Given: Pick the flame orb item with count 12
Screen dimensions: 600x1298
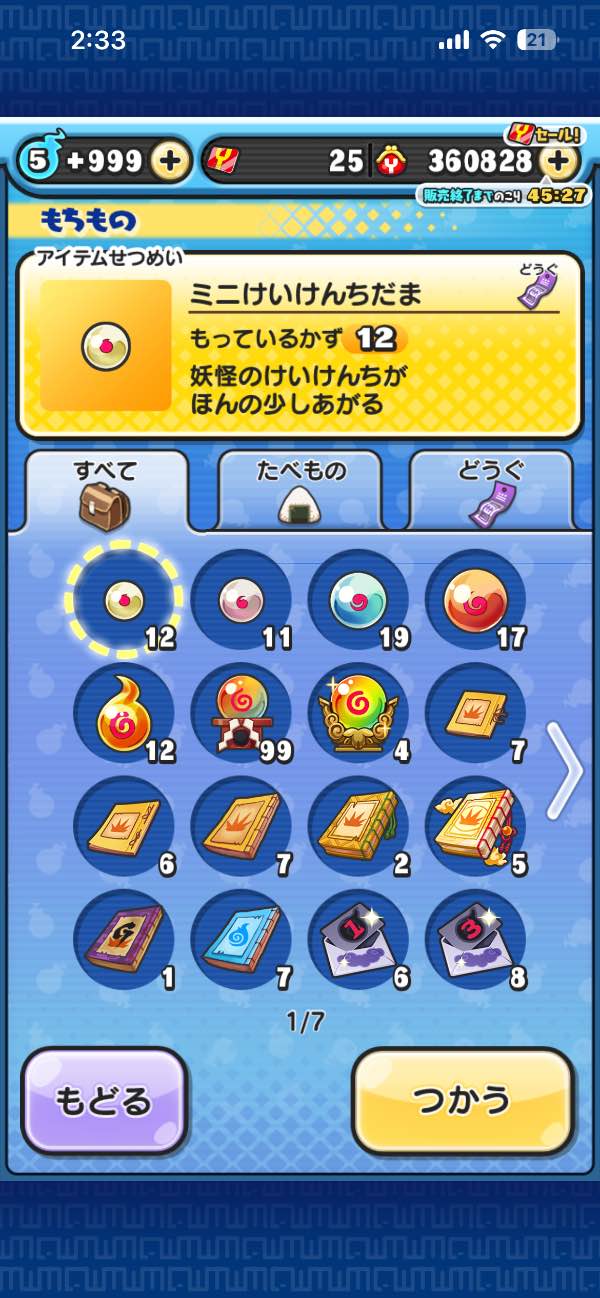Looking at the screenshot, I should [124, 712].
